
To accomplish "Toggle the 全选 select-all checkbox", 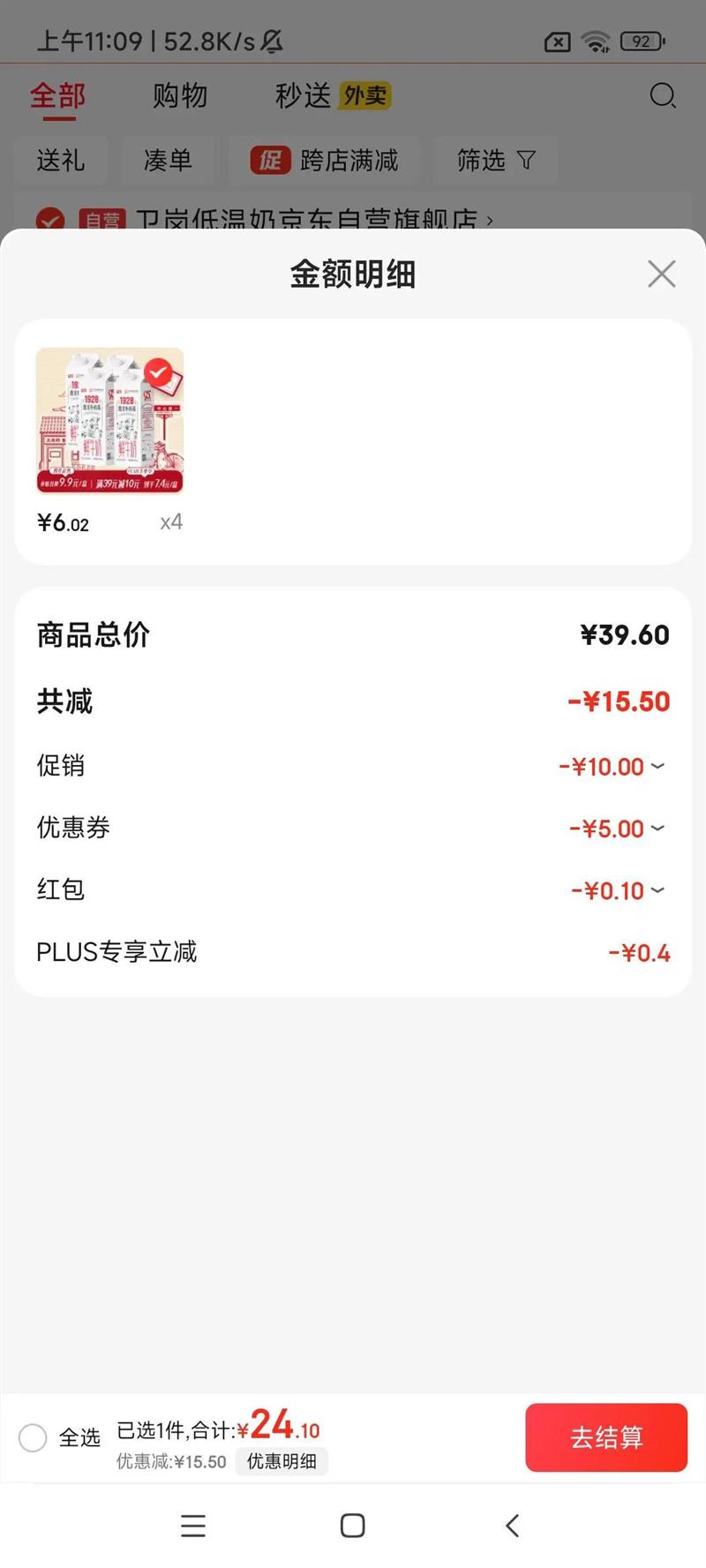I will point(33,1437).
